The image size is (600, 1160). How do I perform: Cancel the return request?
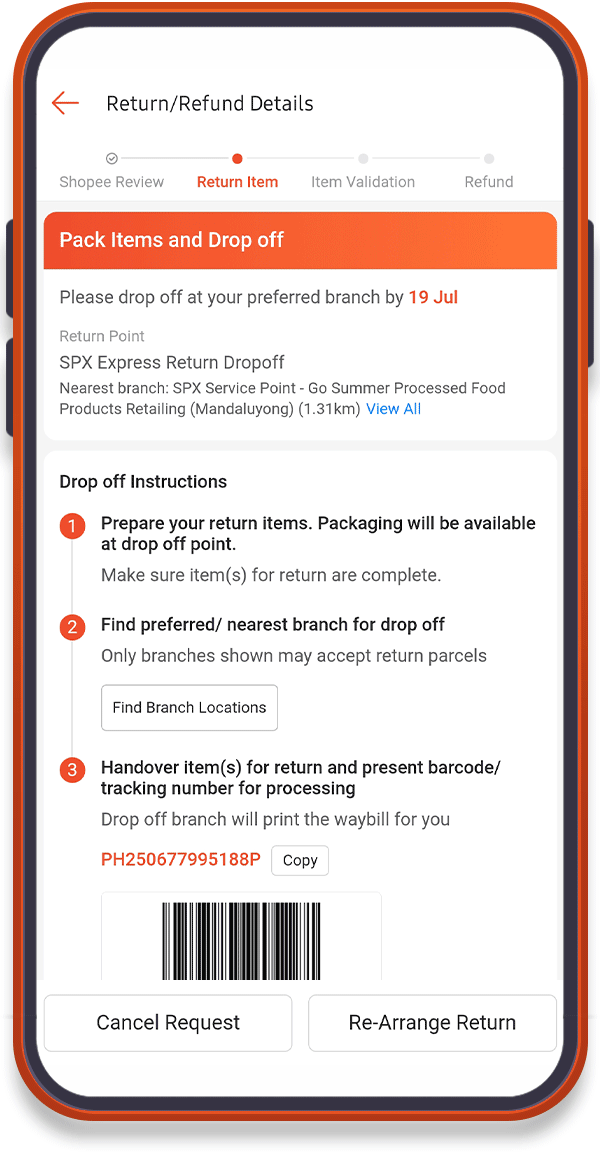[168, 1023]
